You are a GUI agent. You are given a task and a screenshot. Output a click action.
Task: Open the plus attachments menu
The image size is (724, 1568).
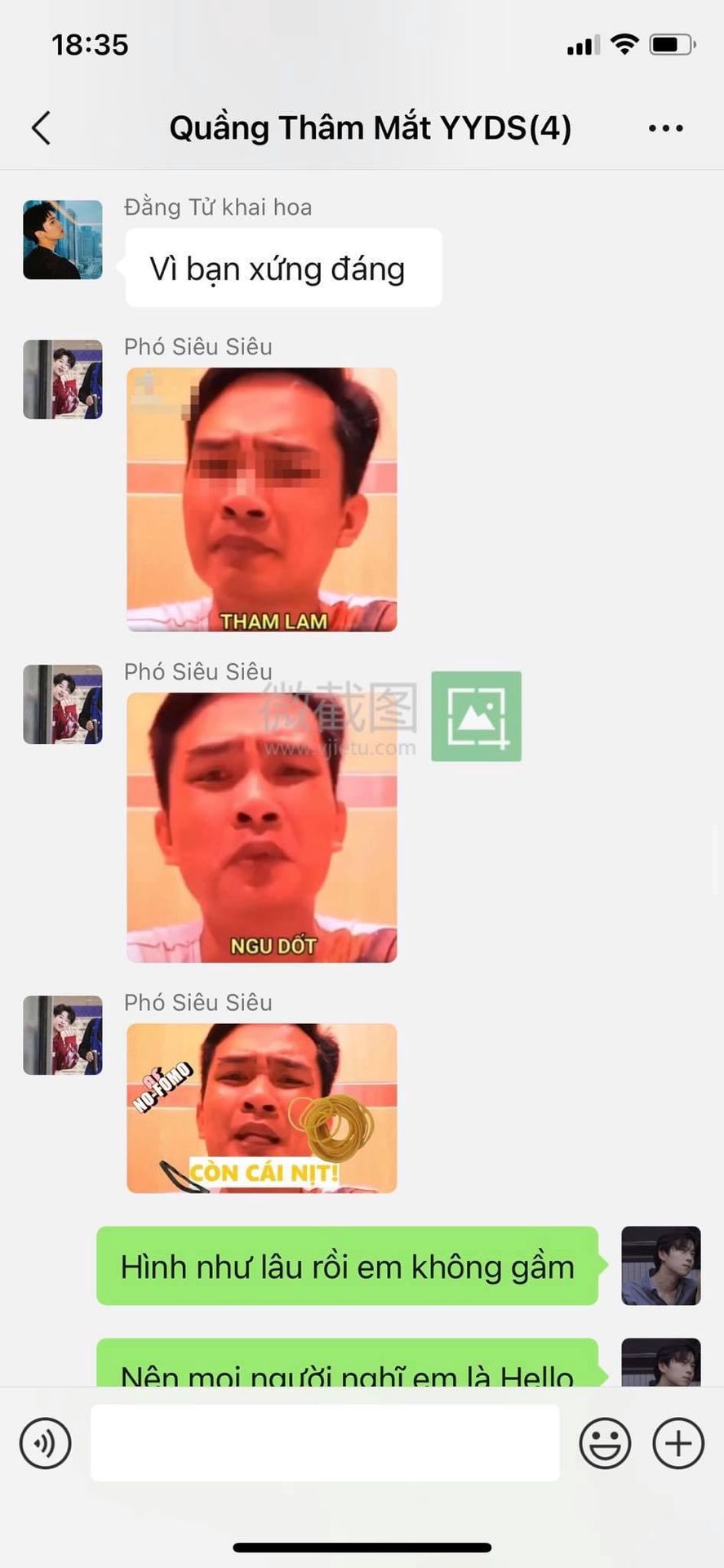678,1443
